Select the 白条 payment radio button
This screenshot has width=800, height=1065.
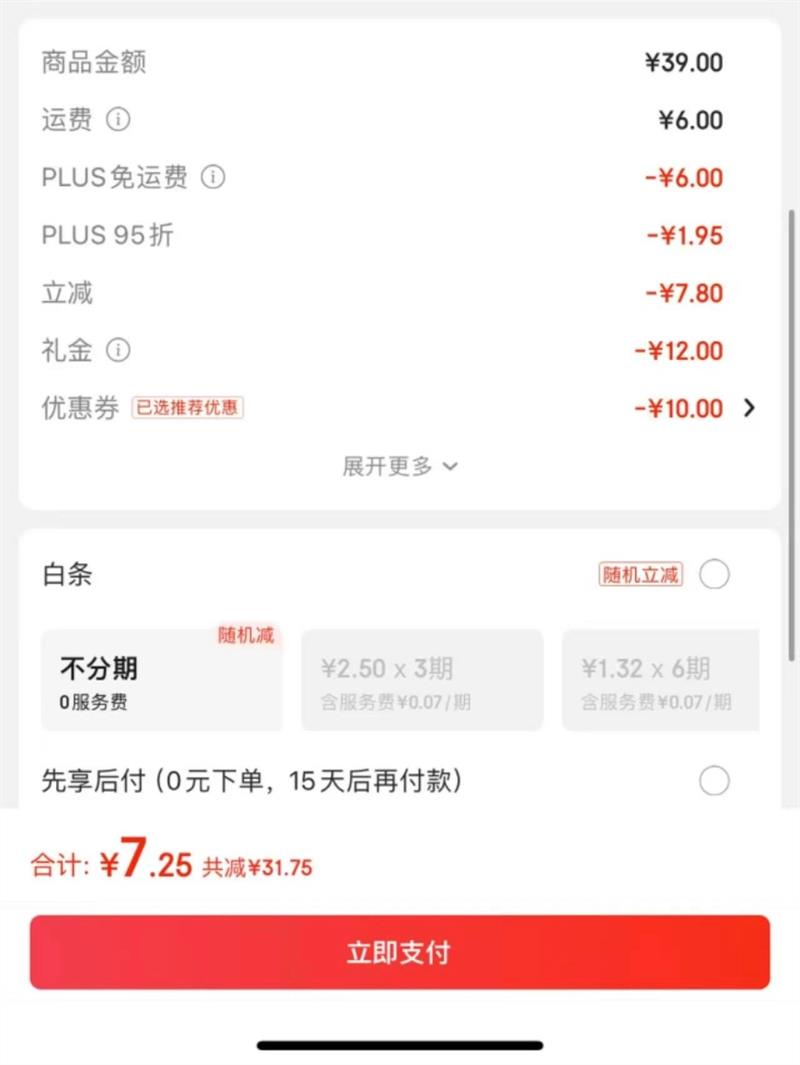[x=714, y=575]
